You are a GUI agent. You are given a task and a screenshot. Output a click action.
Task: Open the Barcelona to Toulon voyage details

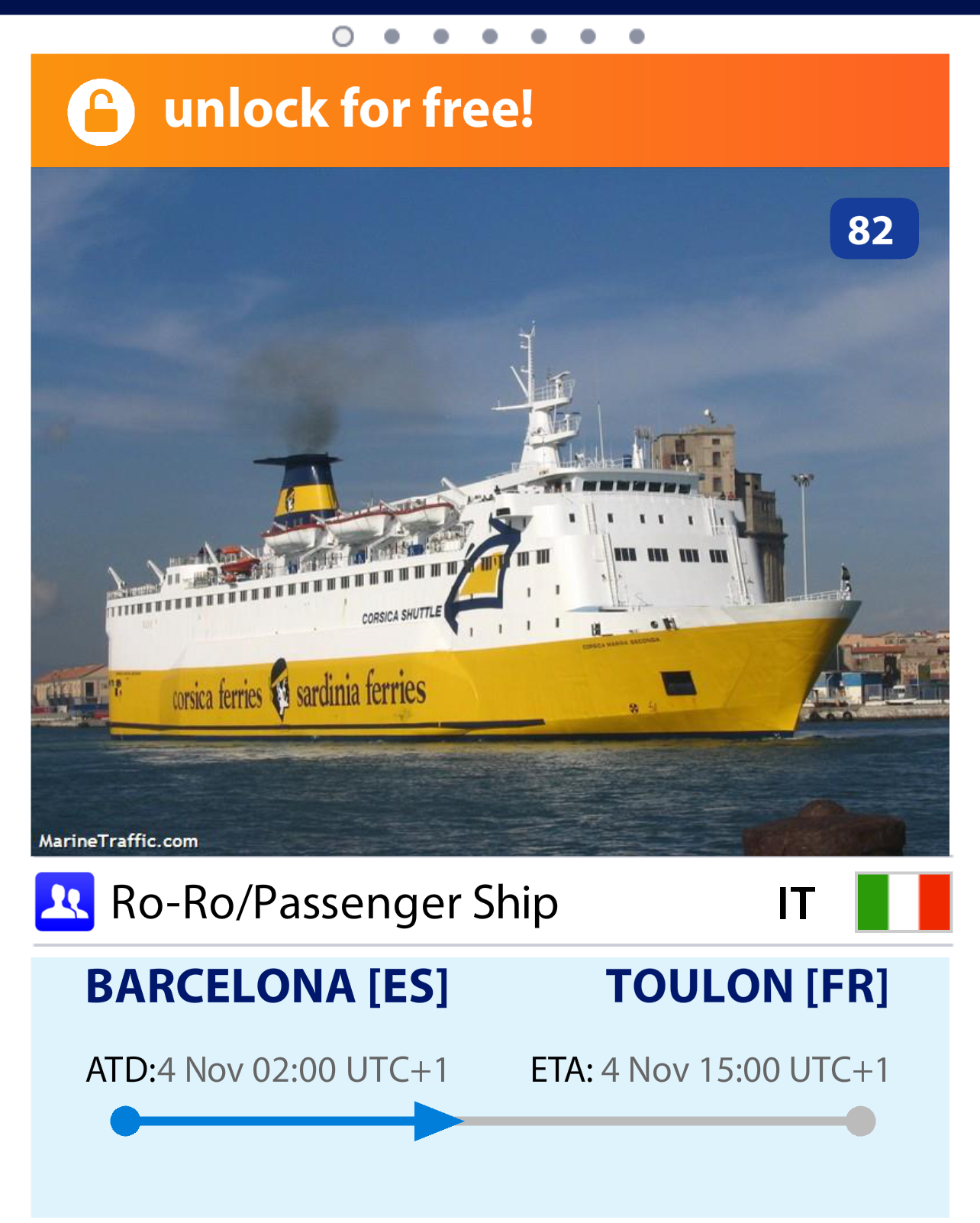pos(490,1087)
